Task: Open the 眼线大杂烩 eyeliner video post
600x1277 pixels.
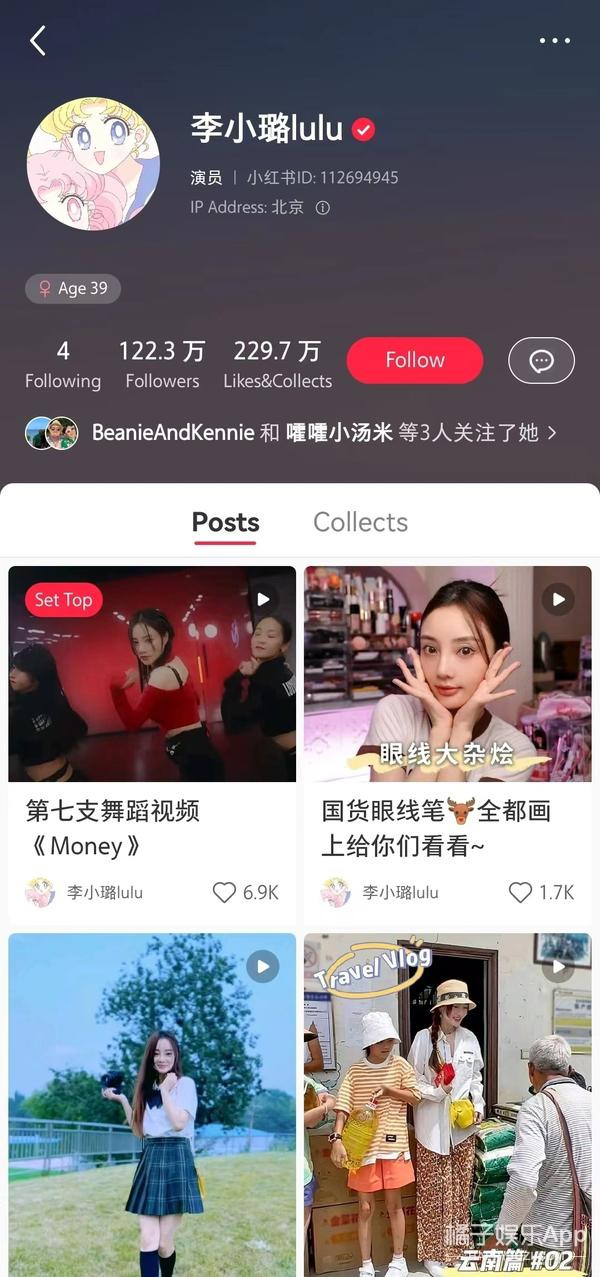Action: [447, 674]
